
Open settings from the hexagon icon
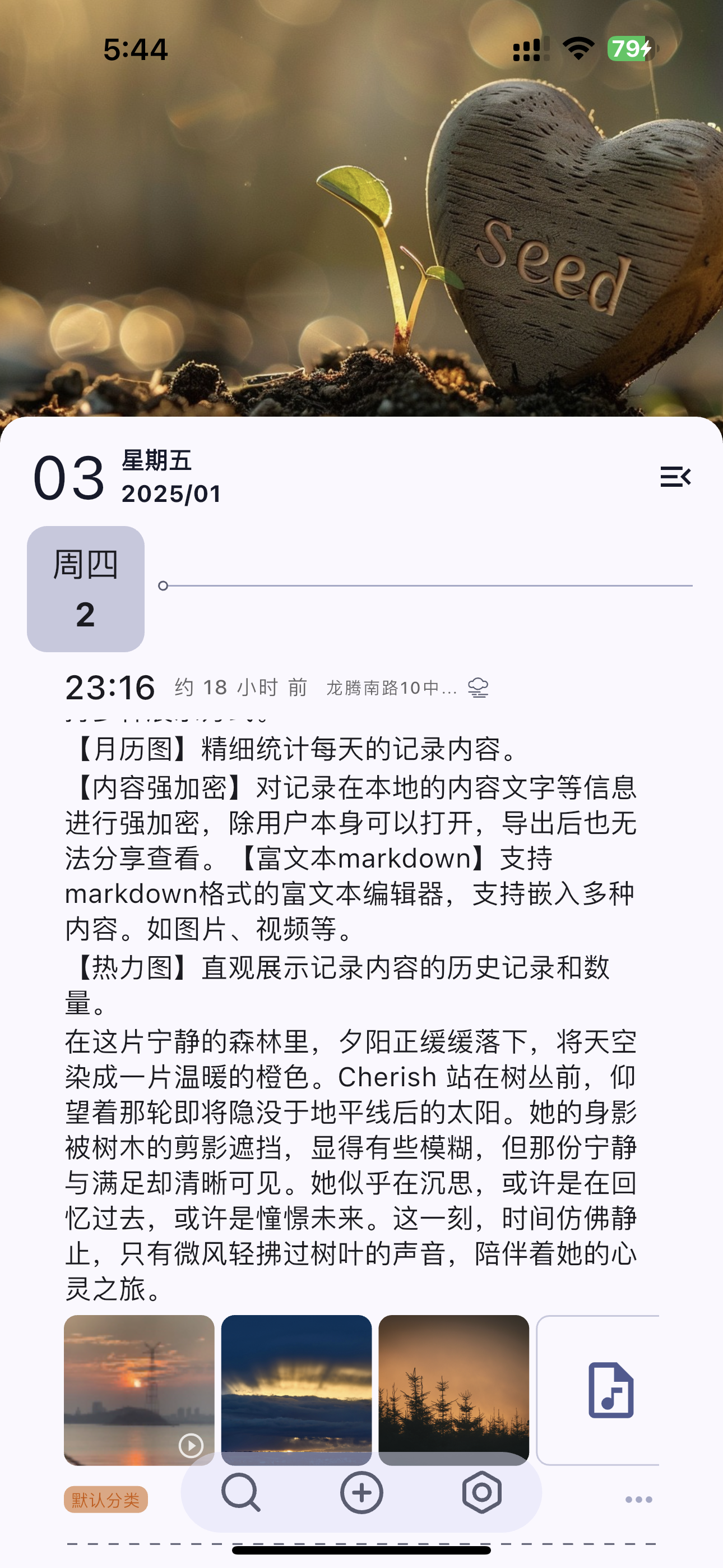point(481,1492)
